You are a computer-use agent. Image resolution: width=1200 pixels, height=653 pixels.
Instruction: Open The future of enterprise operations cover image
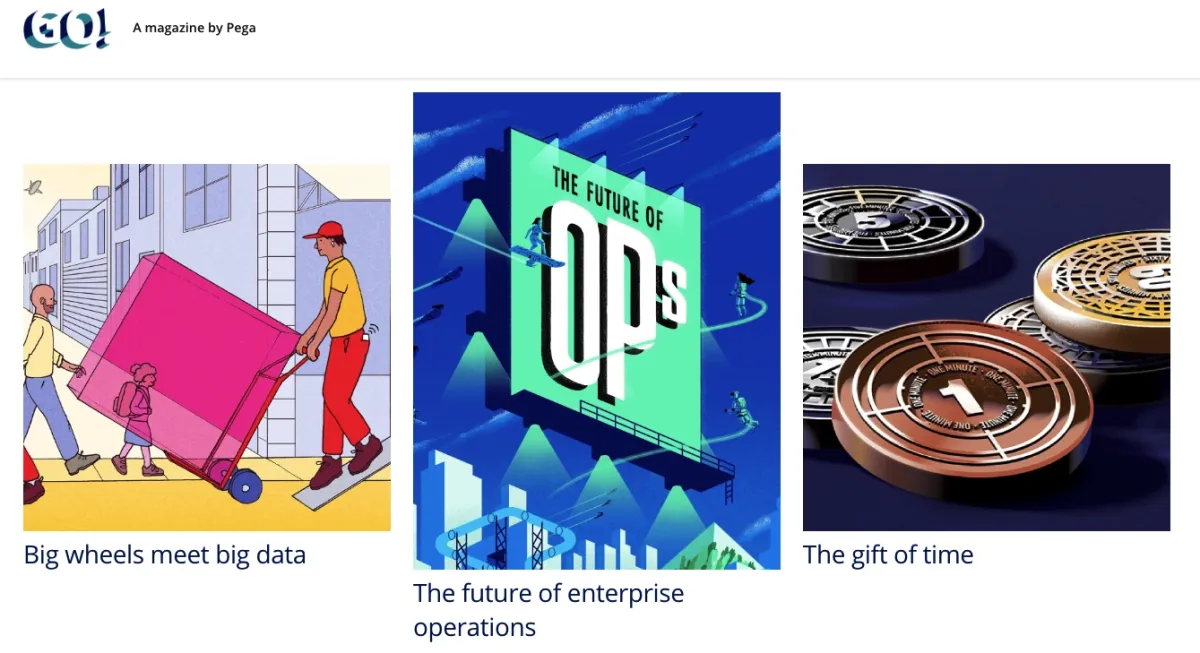pos(596,331)
